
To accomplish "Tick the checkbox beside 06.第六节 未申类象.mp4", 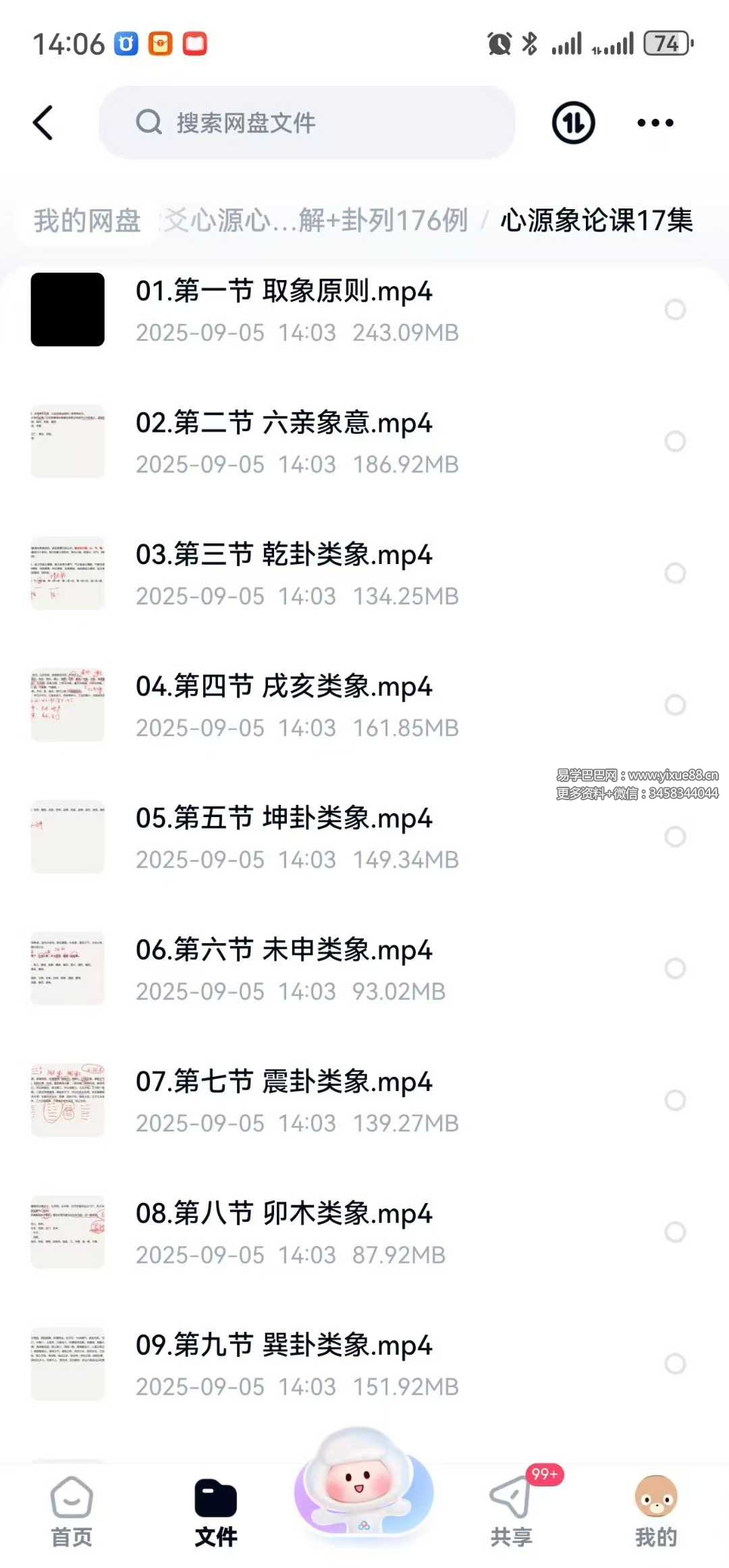I will tap(675, 968).
